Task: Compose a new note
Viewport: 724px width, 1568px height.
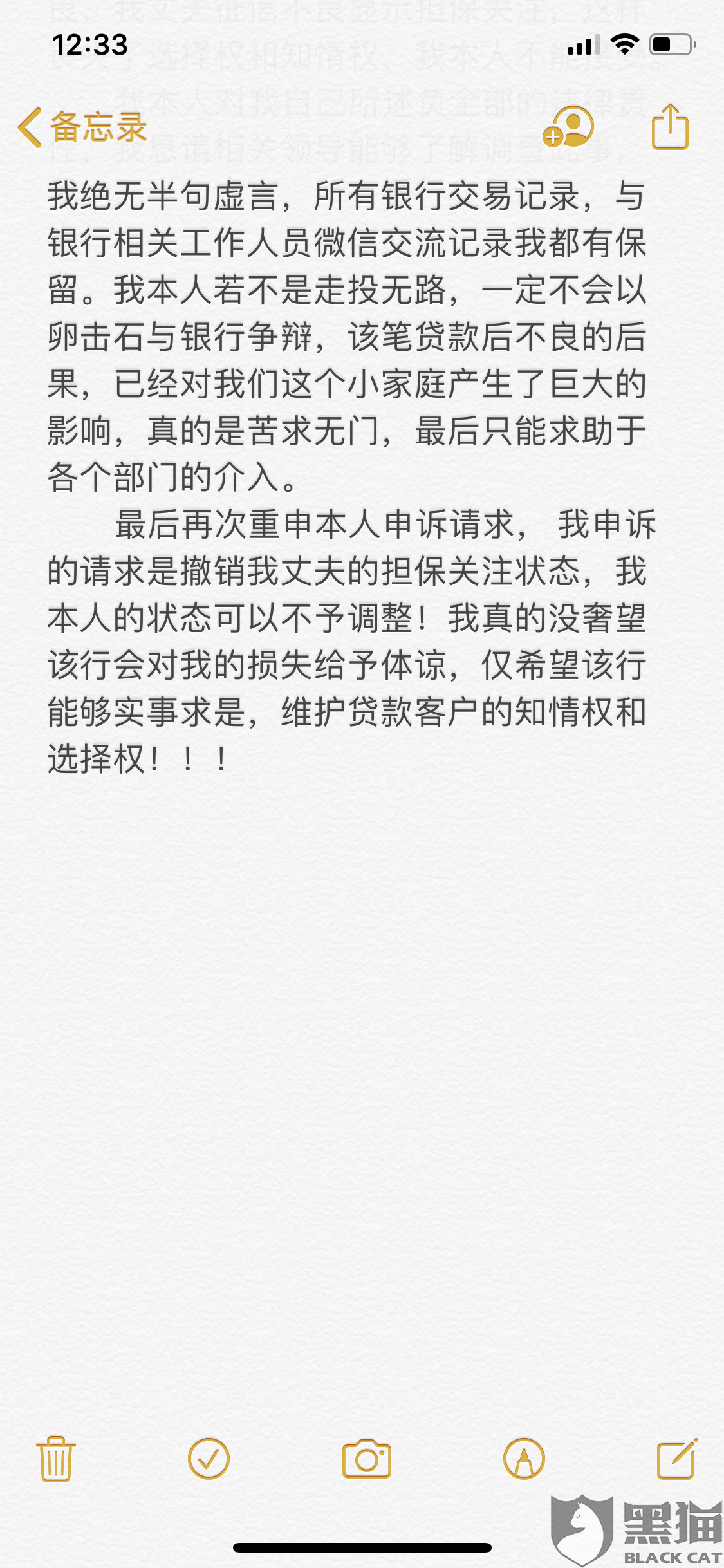Action: click(677, 1459)
